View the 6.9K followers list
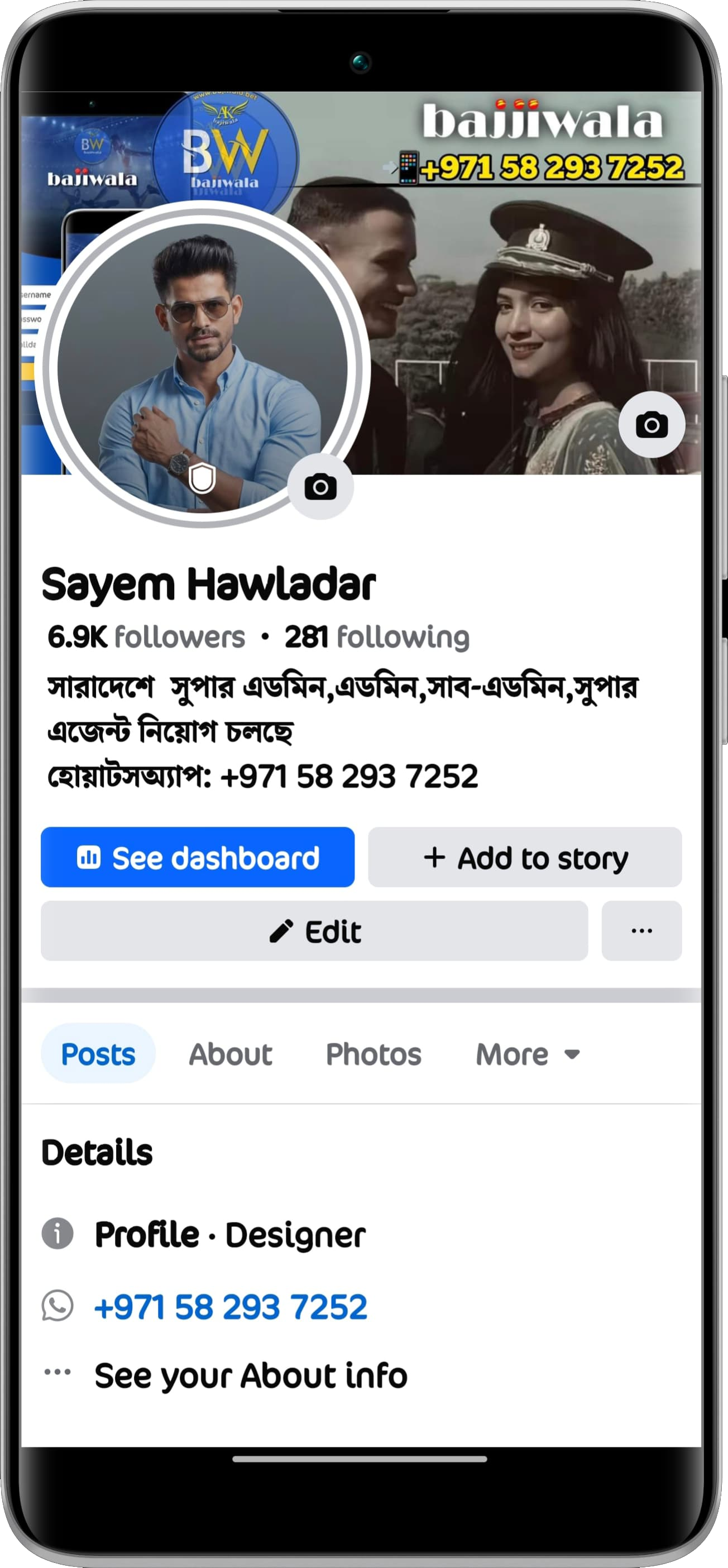 coord(146,637)
